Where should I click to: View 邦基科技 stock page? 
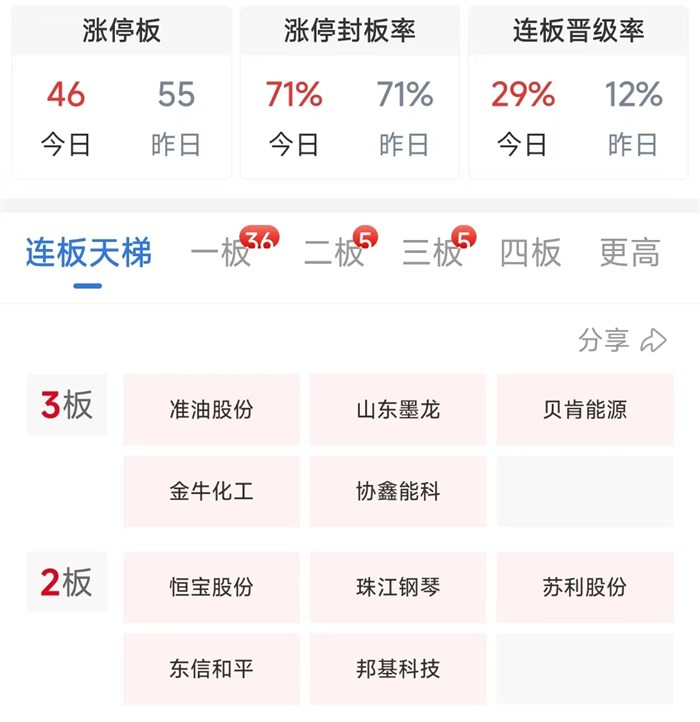coord(397,669)
